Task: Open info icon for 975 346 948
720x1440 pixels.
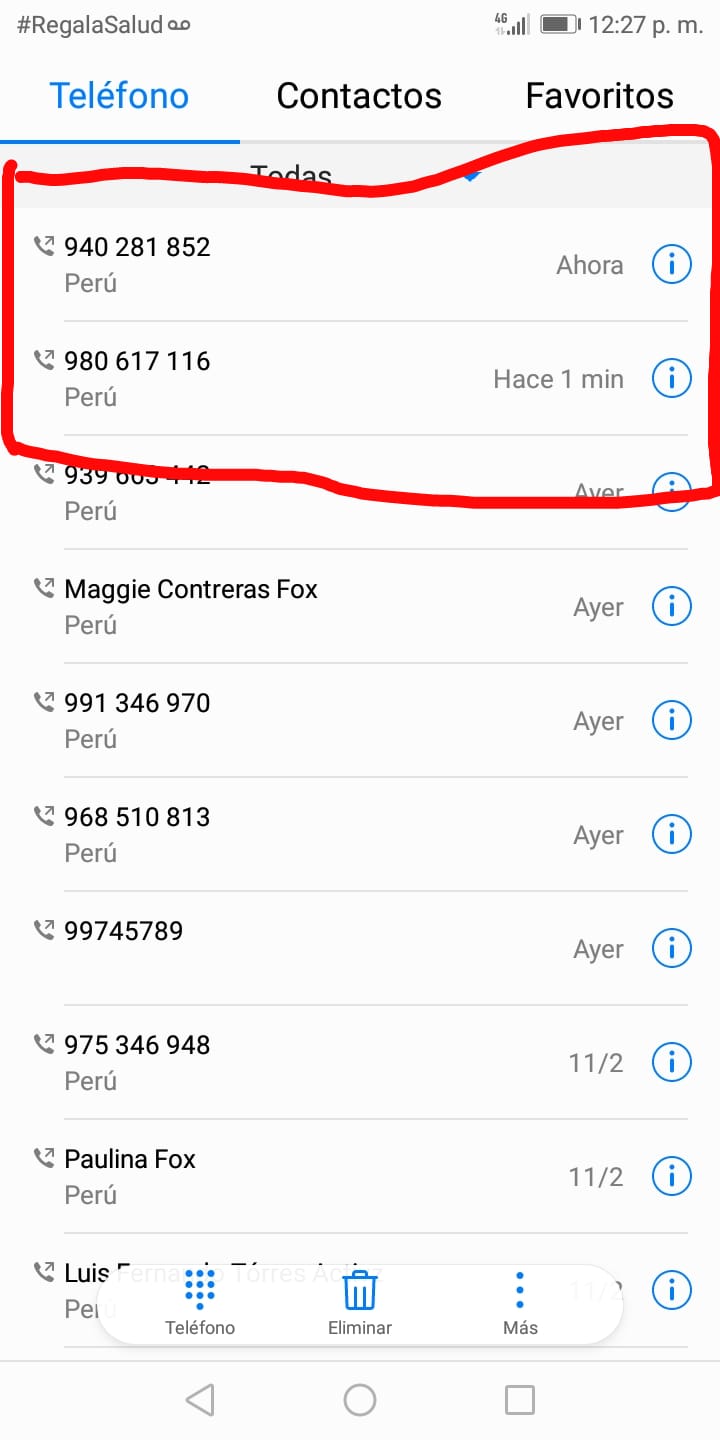Action: point(672,1063)
